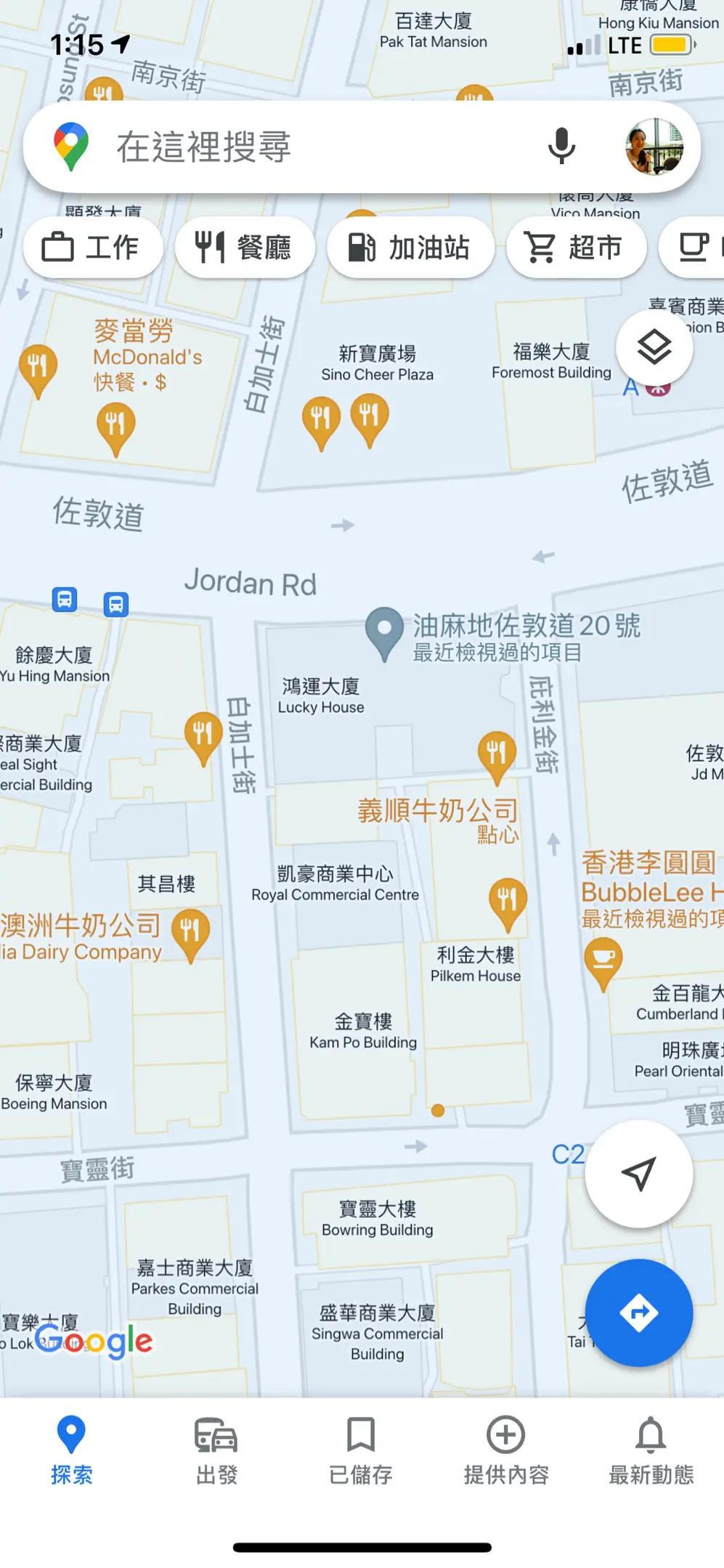Center map on my current location
724x1568 pixels.
pos(638,1174)
